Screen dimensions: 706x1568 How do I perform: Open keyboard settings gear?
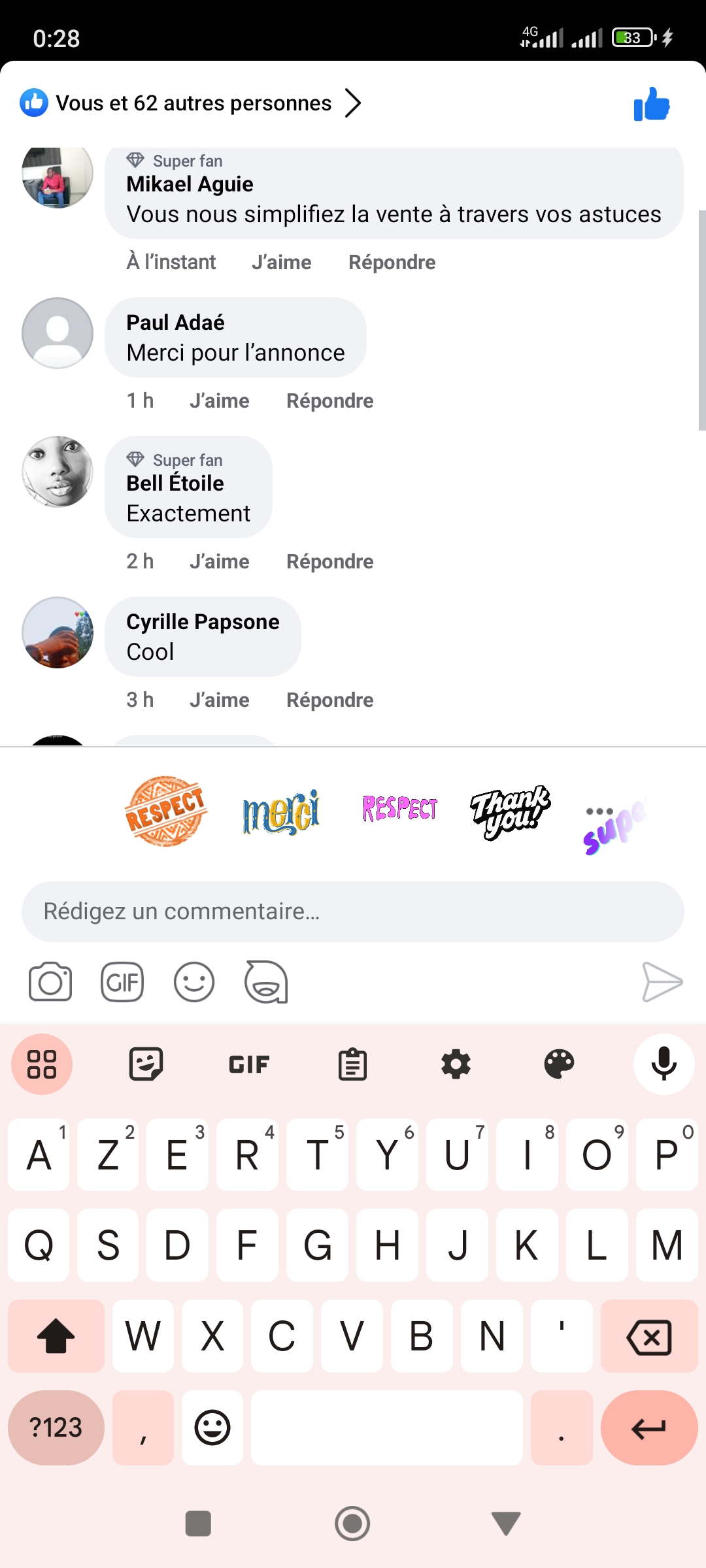pyautogui.click(x=456, y=1064)
